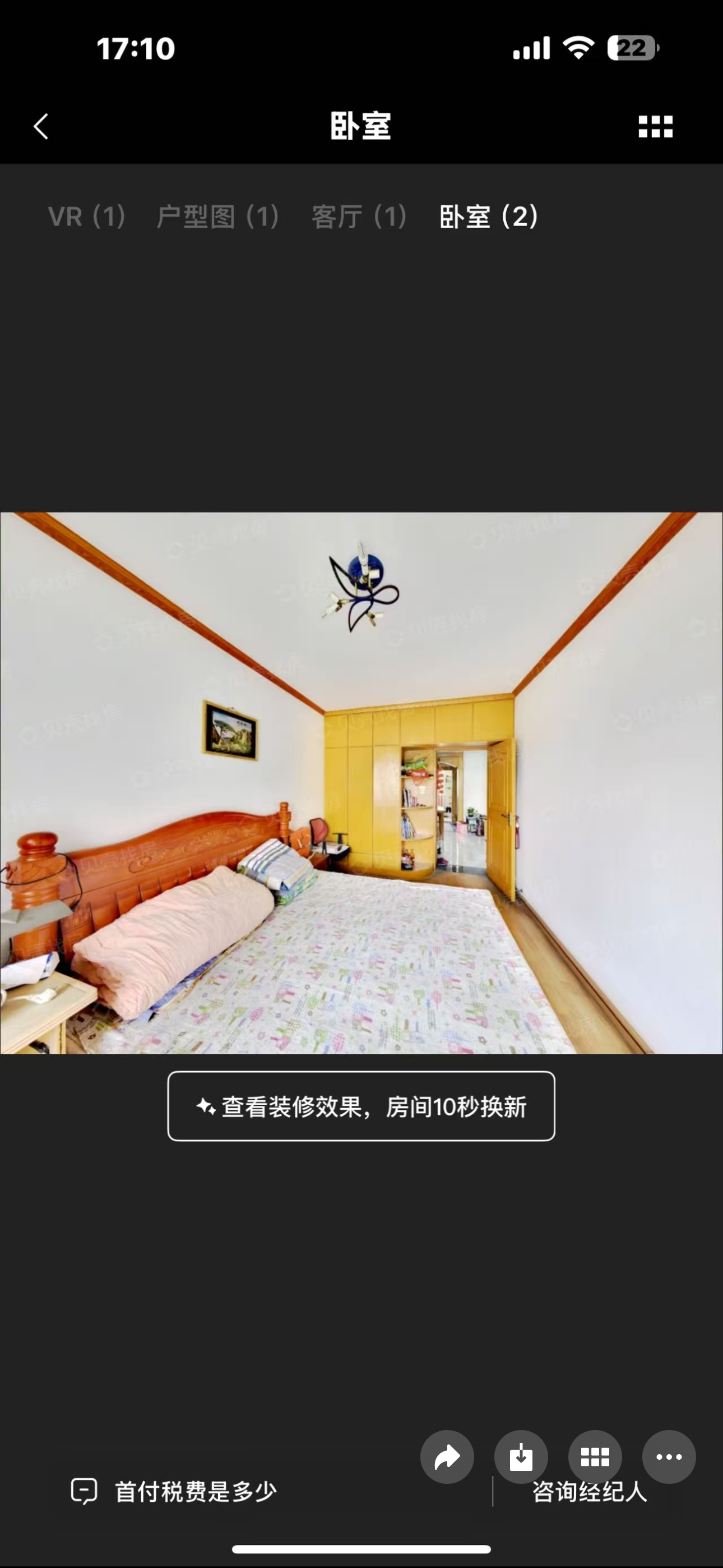This screenshot has height=1568, width=723.
Task: Go back using the top-left arrow
Action: click(x=41, y=127)
